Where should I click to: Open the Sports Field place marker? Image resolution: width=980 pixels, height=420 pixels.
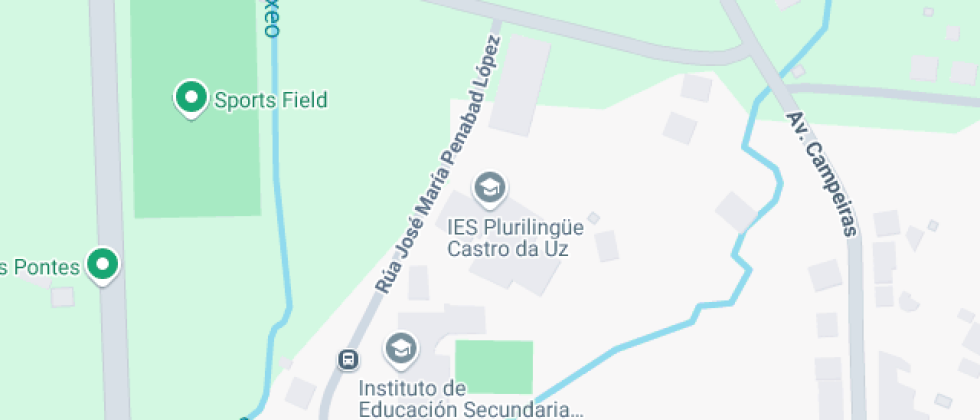(x=190, y=98)
